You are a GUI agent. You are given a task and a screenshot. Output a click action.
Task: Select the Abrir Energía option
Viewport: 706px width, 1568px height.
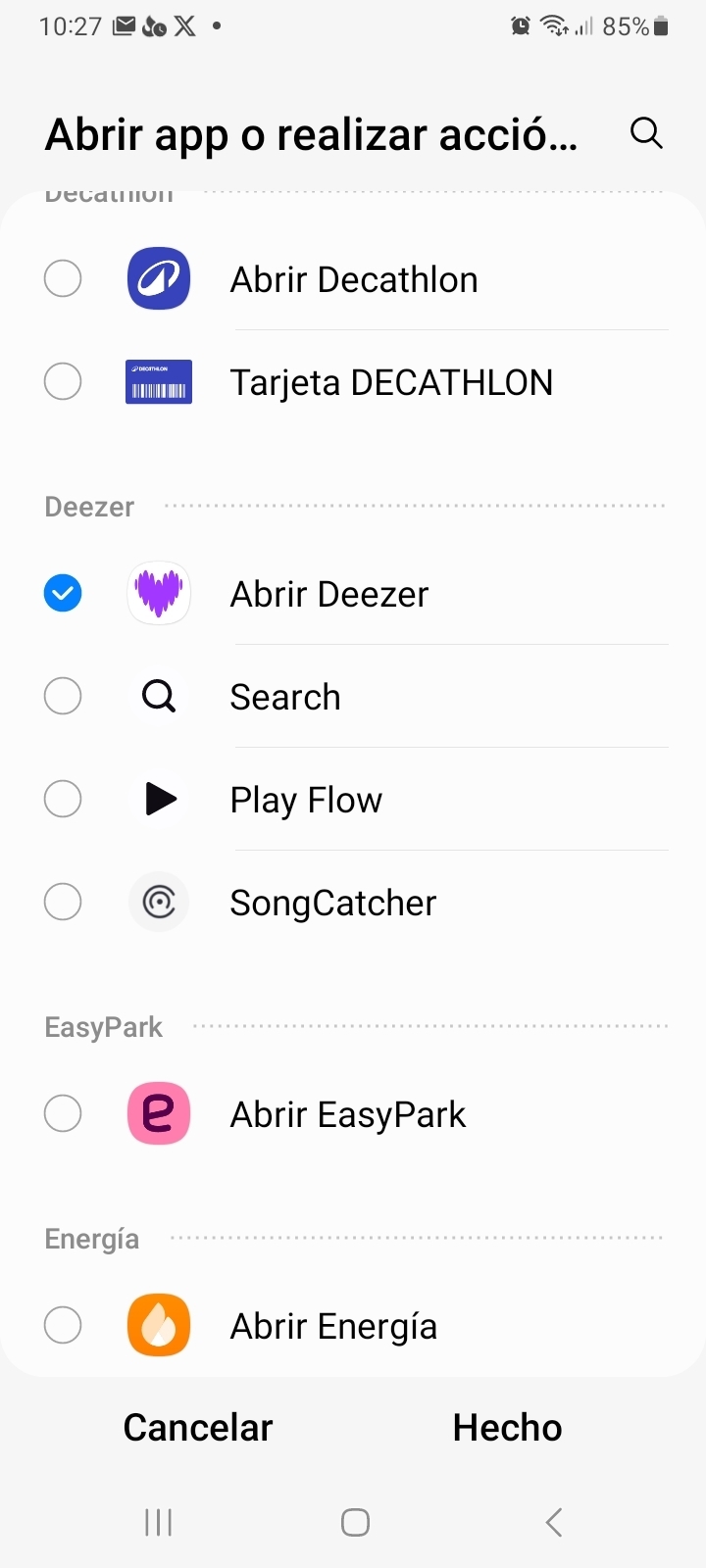click(x=353, y=1326)
